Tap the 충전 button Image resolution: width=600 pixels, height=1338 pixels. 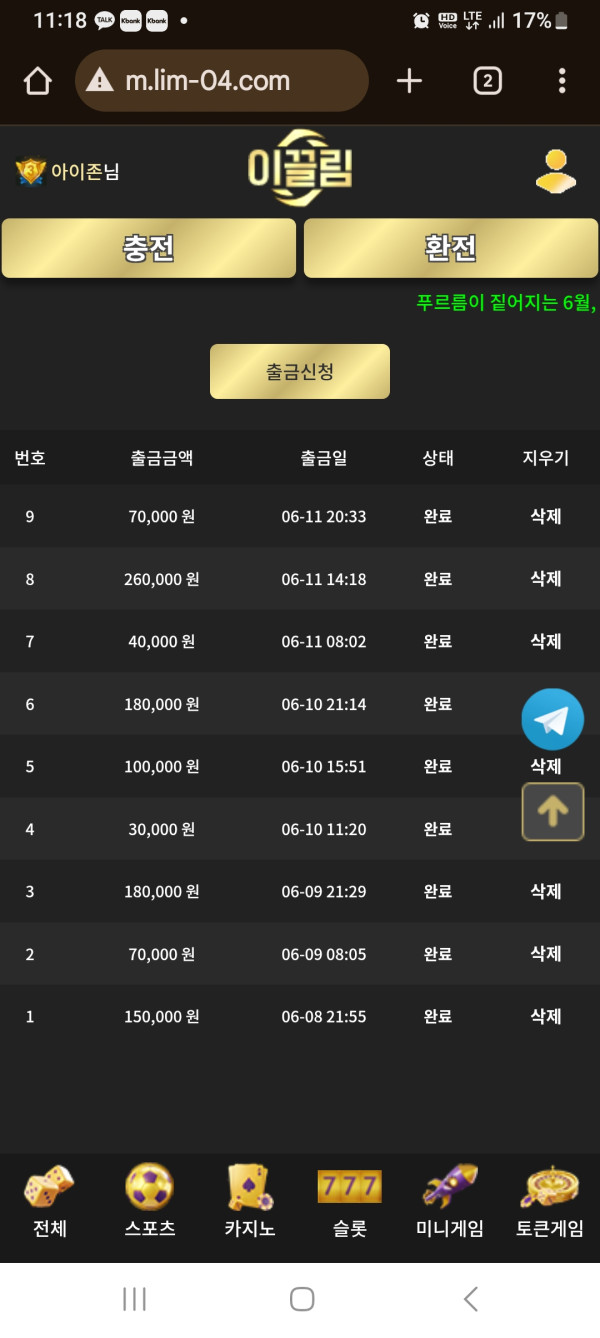pyautogui.click(x=149, y=248)
